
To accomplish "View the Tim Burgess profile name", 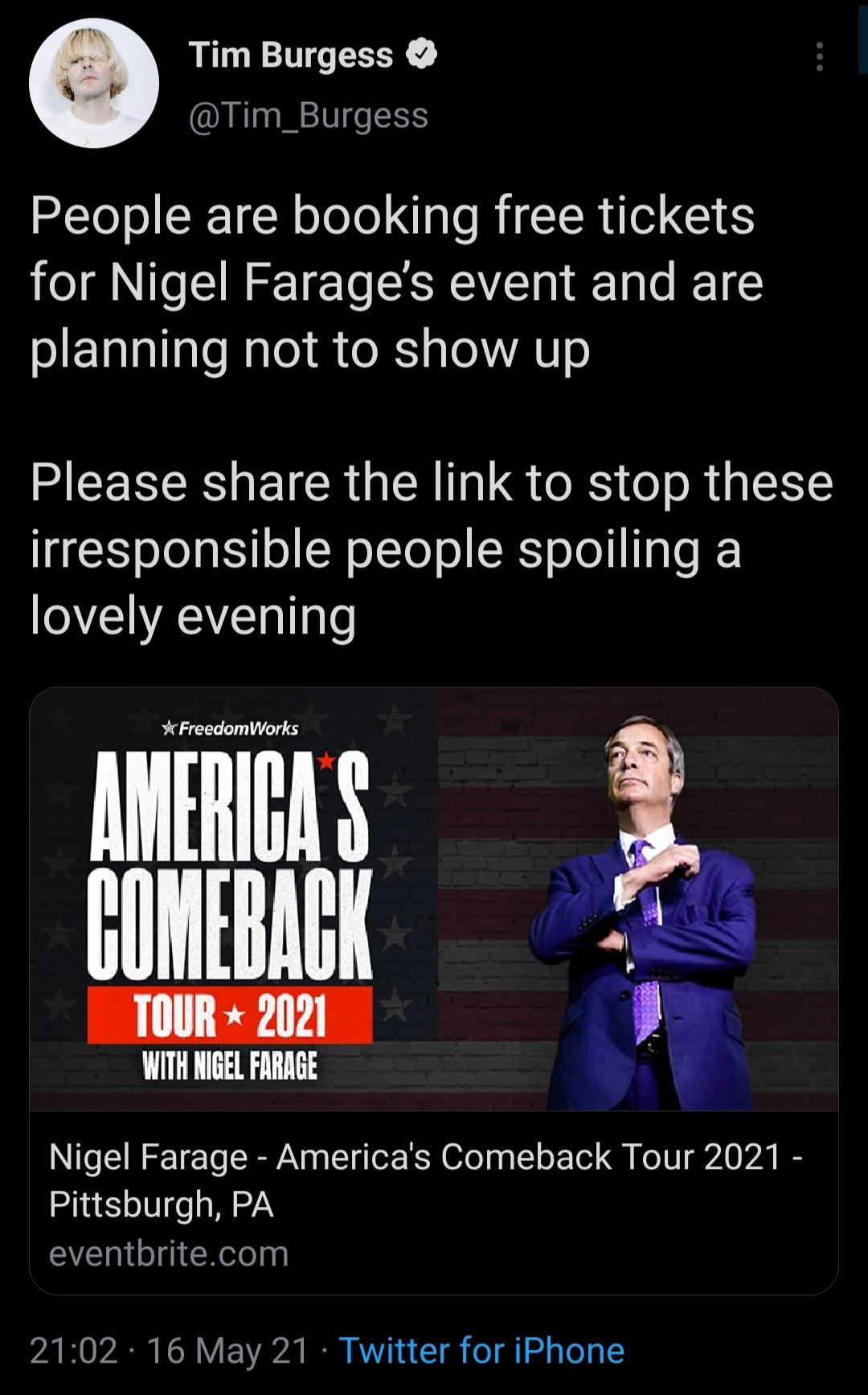I will pyautogui.click(x=291, y=55).
